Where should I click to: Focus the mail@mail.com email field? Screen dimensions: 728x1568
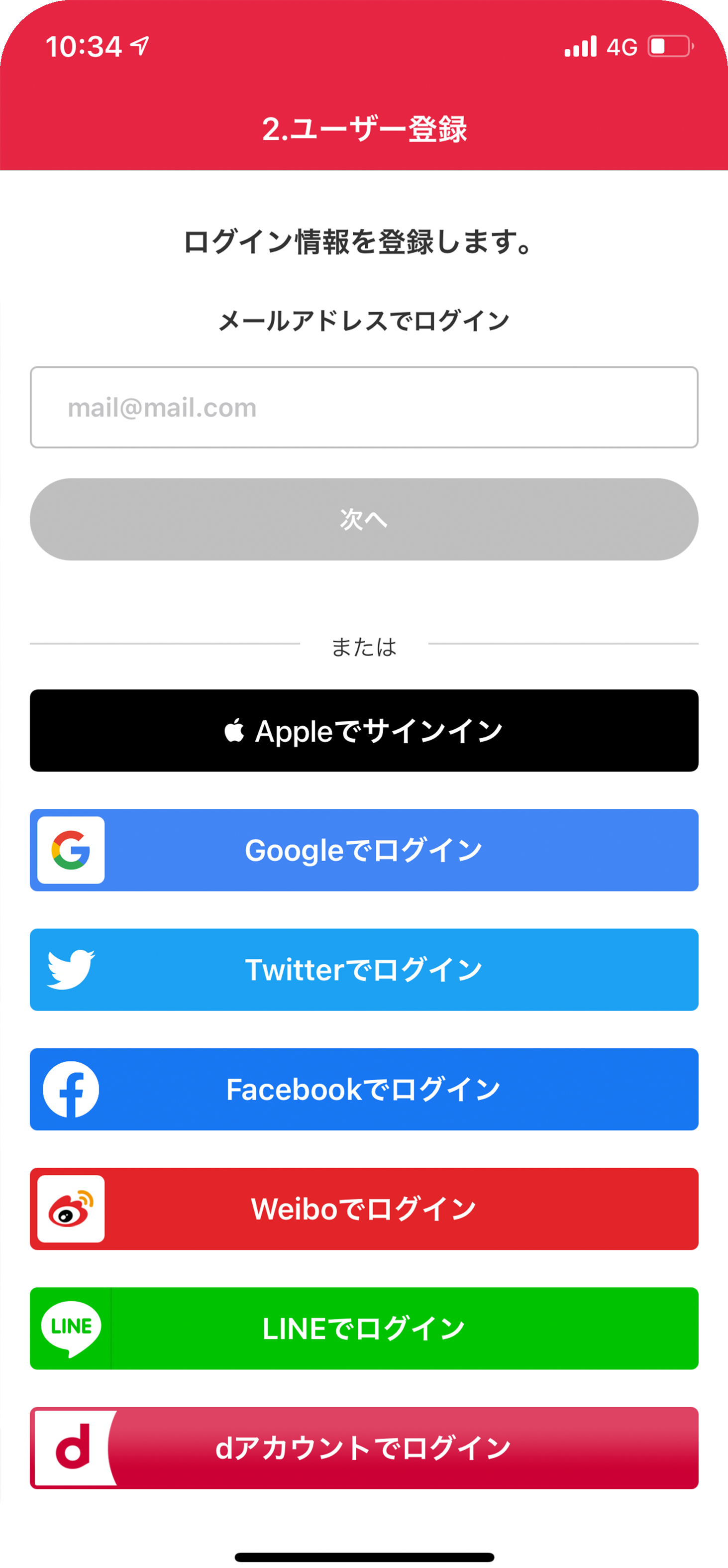pyautogui.click(x=364, y=407)
